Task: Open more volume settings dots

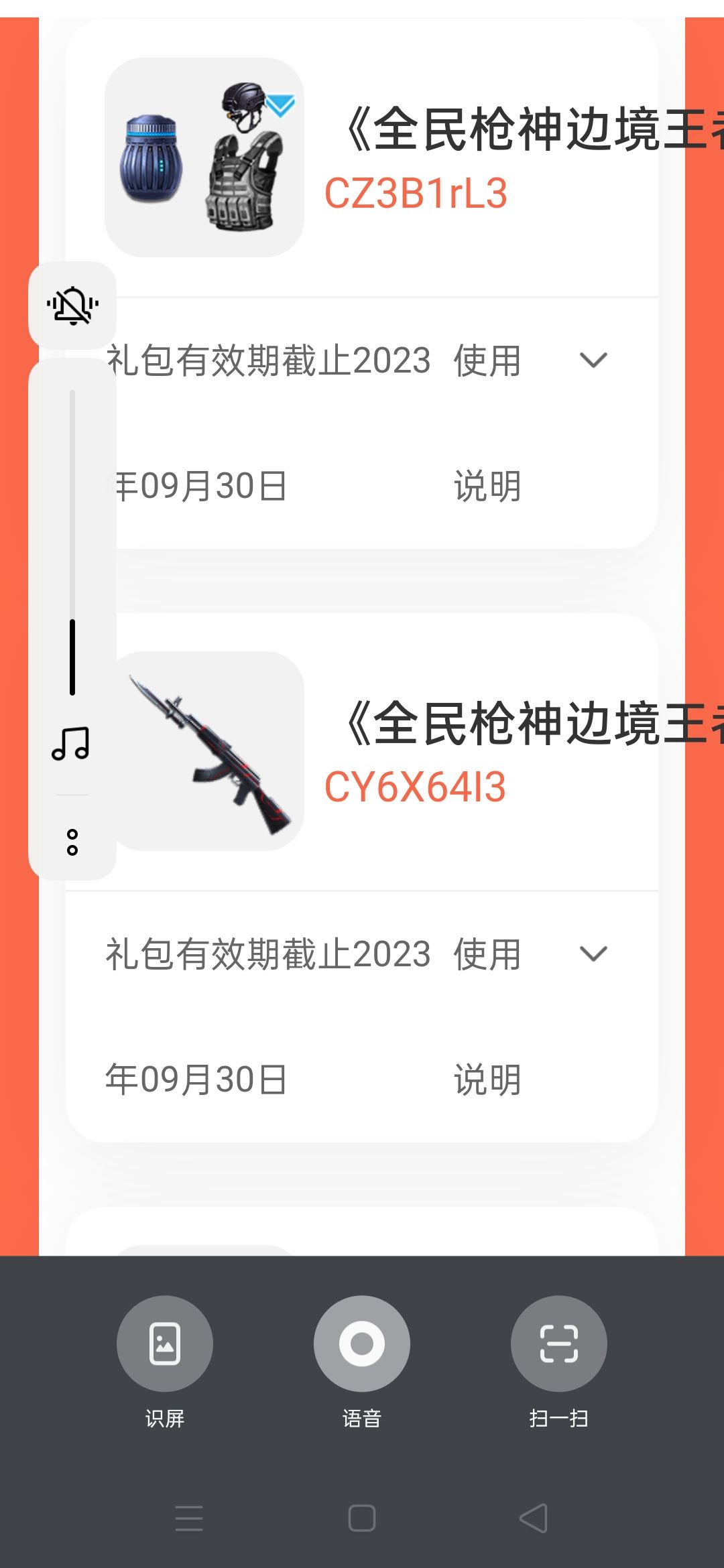Action: point(72,842)
